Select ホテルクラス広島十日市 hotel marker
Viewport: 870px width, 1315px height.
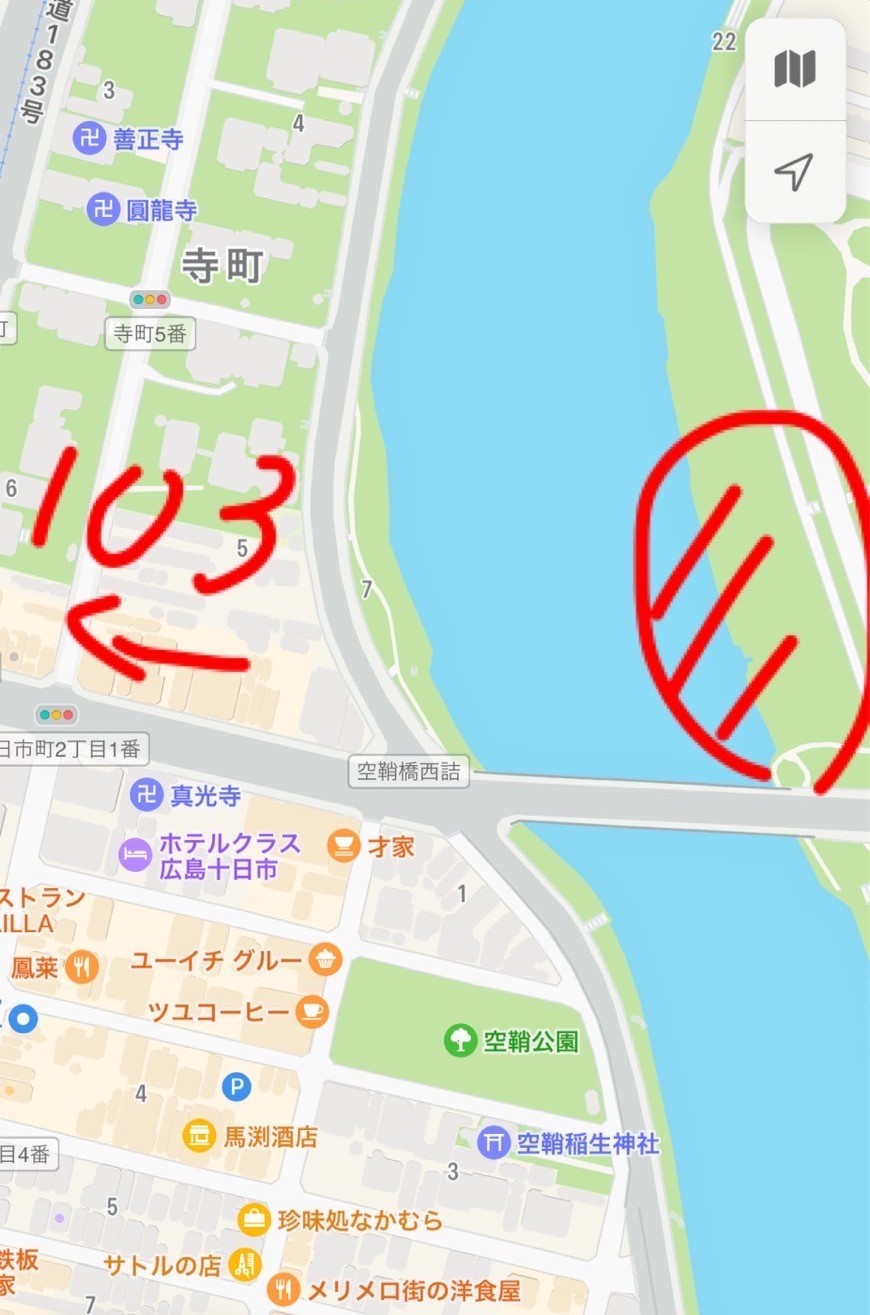[x=134, y=855]
